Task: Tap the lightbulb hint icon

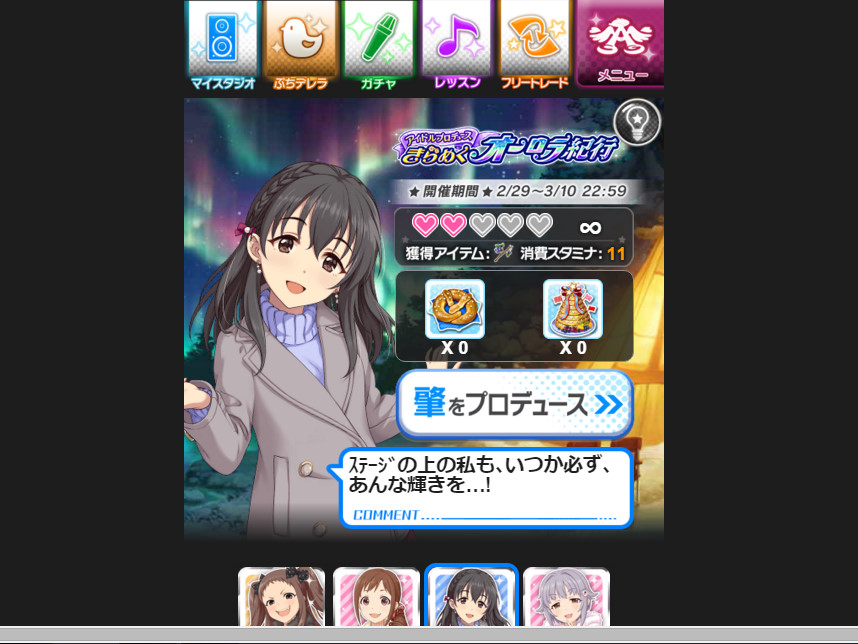Action: 636,122
